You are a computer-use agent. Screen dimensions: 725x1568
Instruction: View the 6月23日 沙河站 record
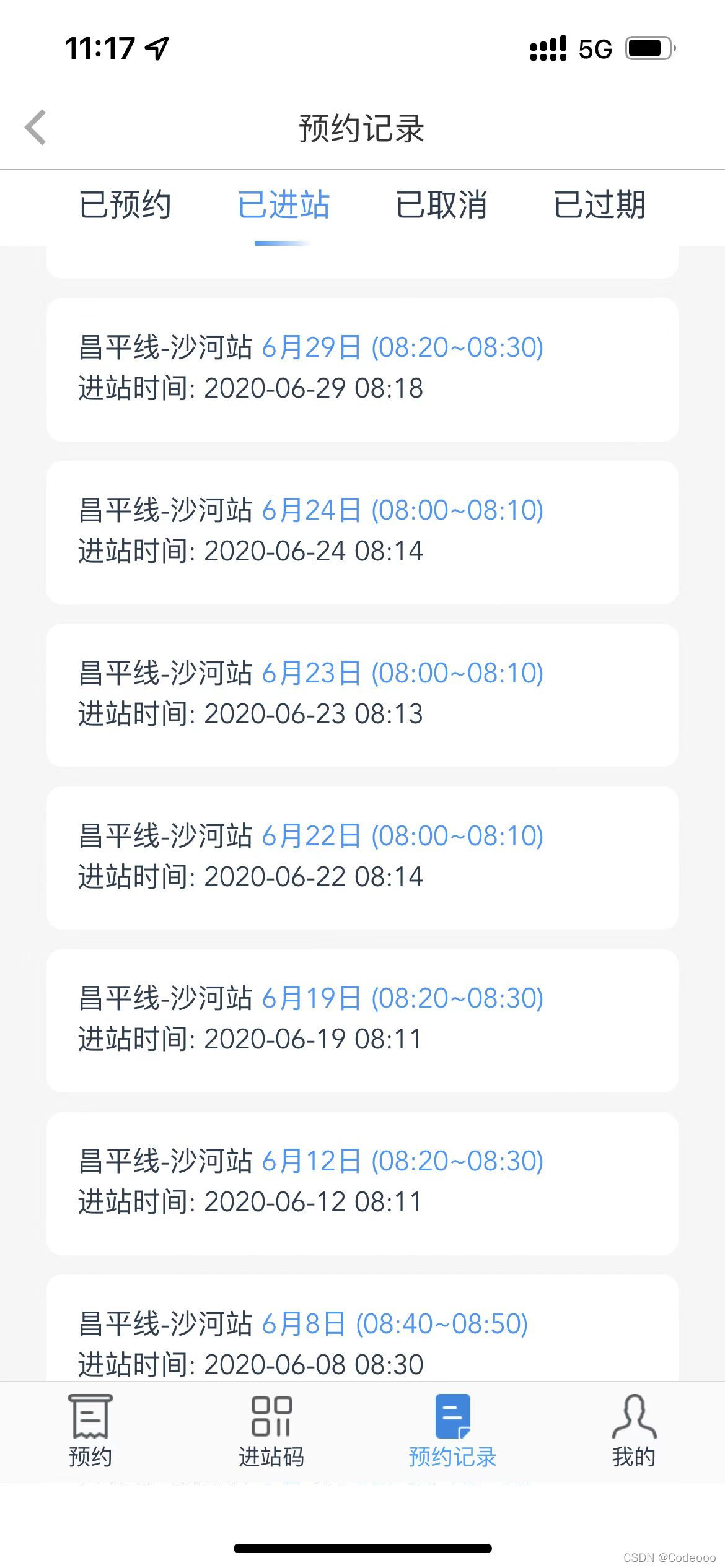tap(362, 695)
